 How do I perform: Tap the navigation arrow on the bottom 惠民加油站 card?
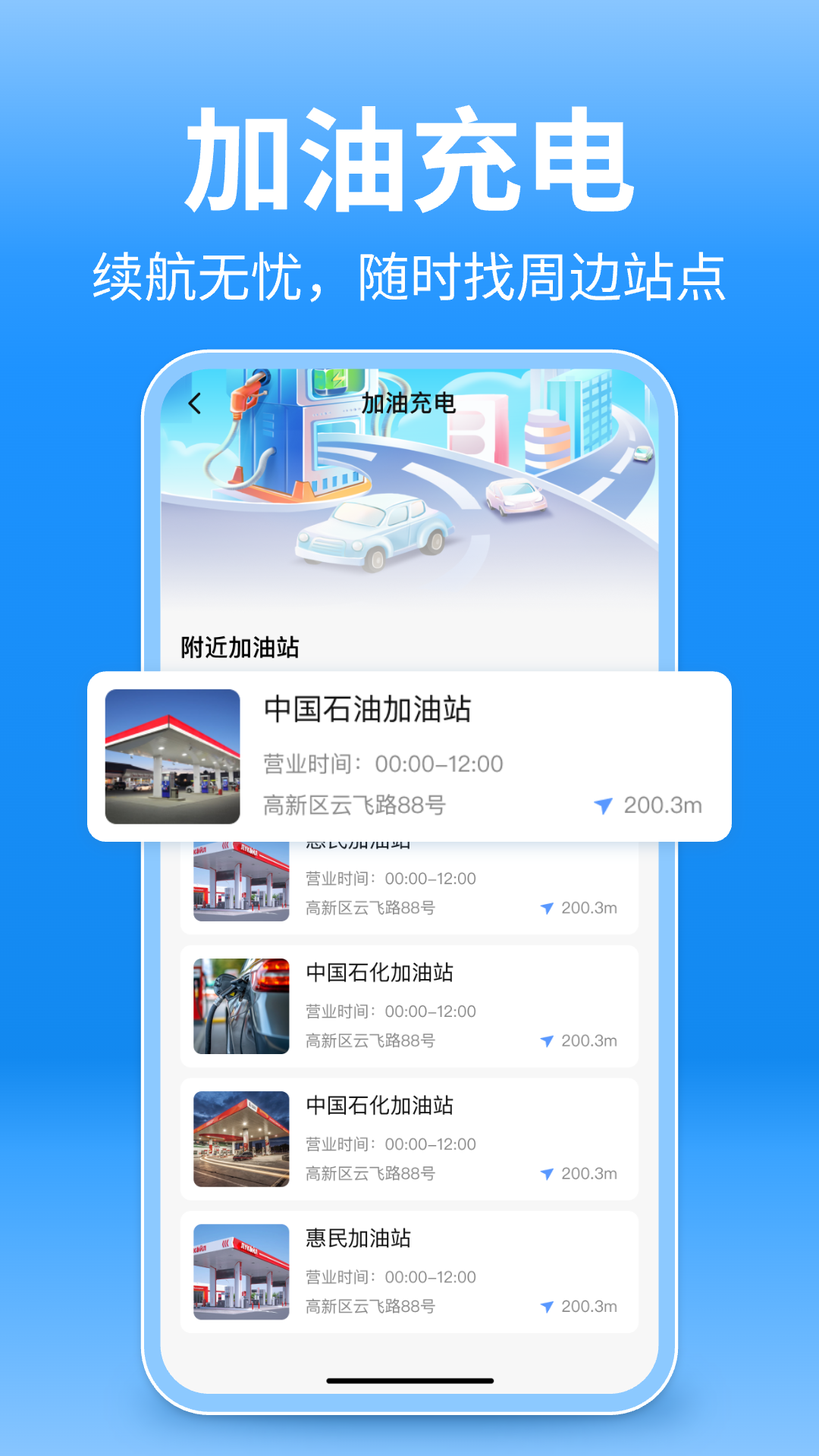point(546,1307)
